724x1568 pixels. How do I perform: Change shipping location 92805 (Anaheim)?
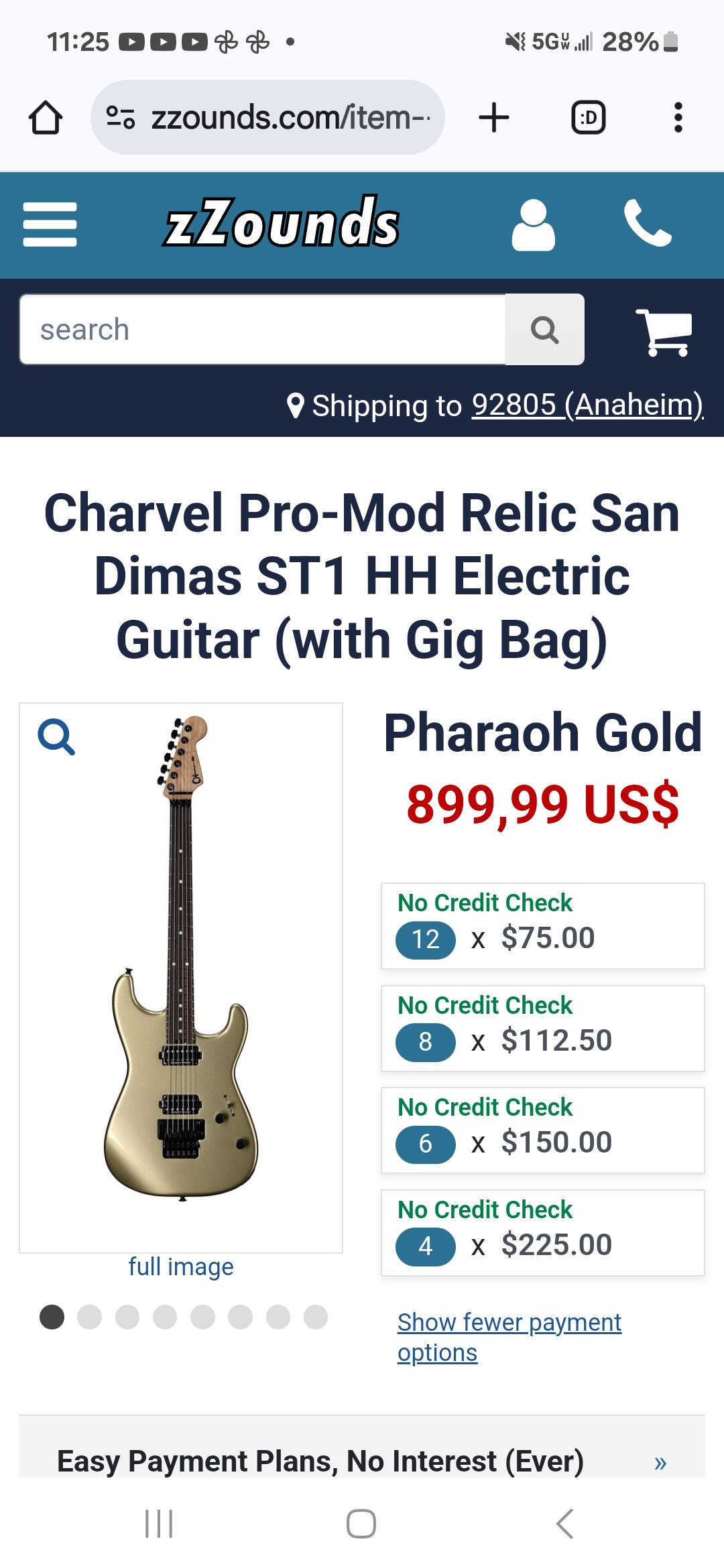click(587, 405)
